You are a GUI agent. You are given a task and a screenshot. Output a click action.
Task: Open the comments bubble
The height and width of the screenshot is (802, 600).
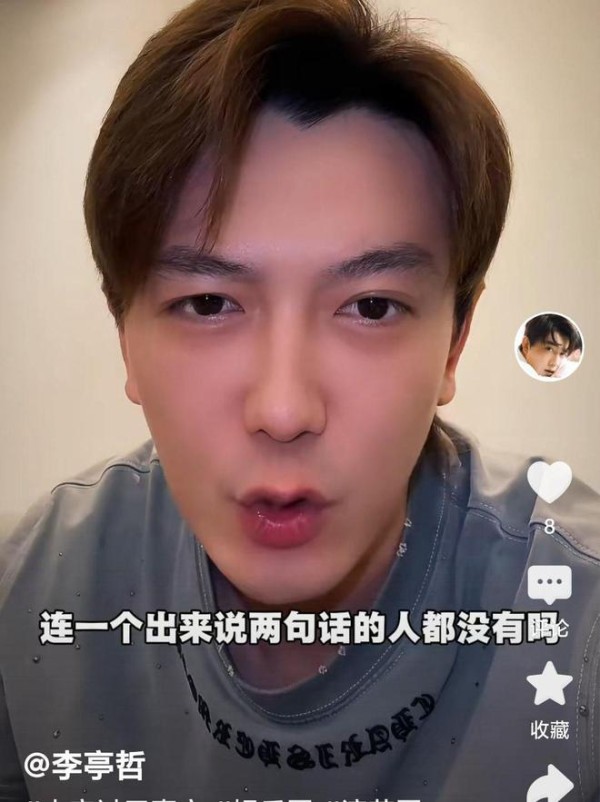click(549, 586)
